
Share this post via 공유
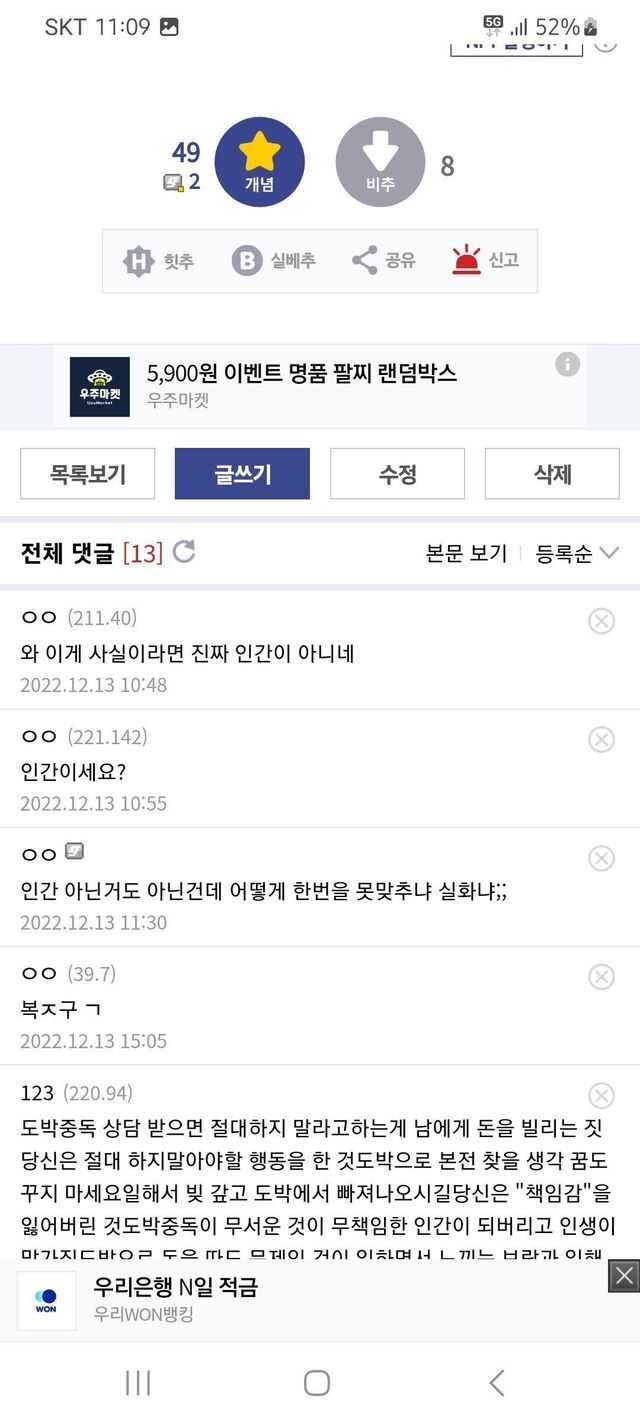[383, 261]
